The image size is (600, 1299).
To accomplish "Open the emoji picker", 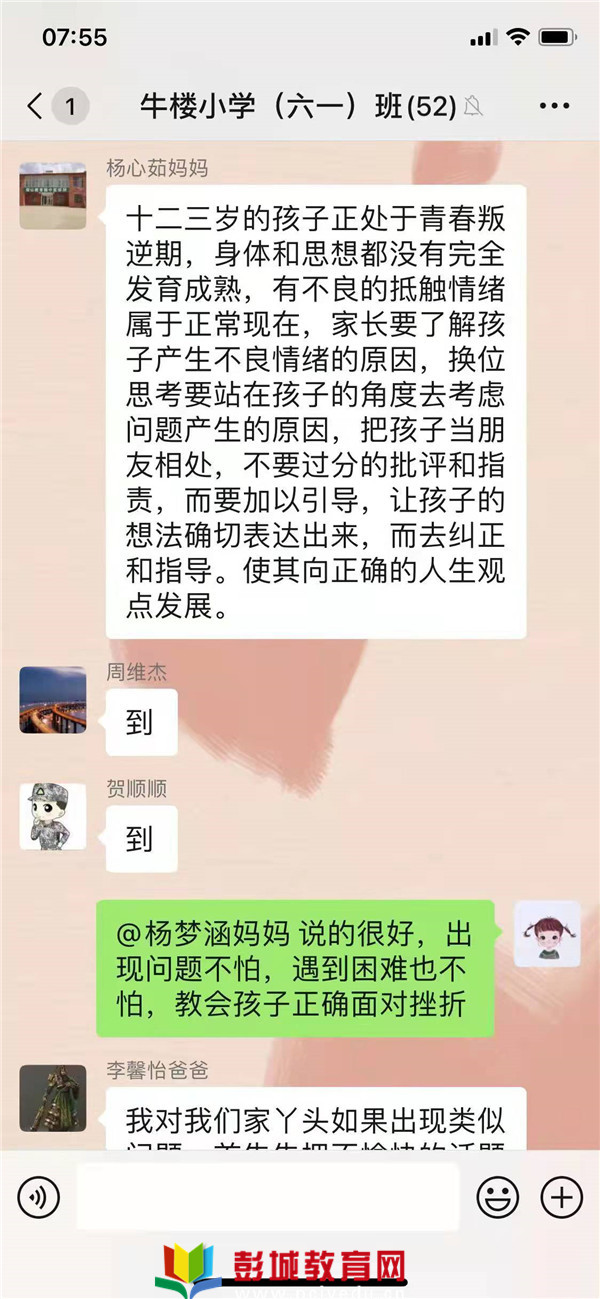I will 497,1197.
